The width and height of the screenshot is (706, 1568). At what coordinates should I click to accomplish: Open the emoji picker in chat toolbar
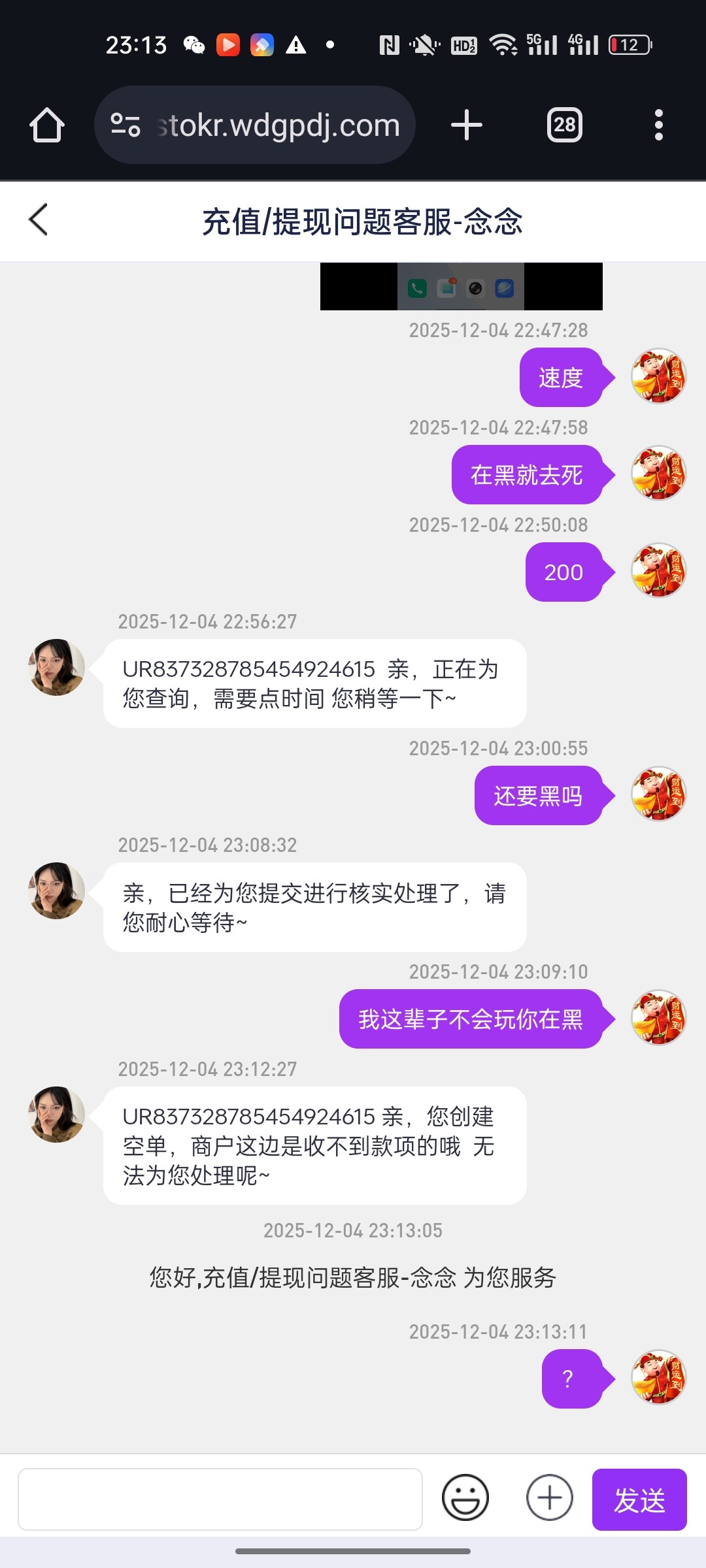click(466, 1497)
